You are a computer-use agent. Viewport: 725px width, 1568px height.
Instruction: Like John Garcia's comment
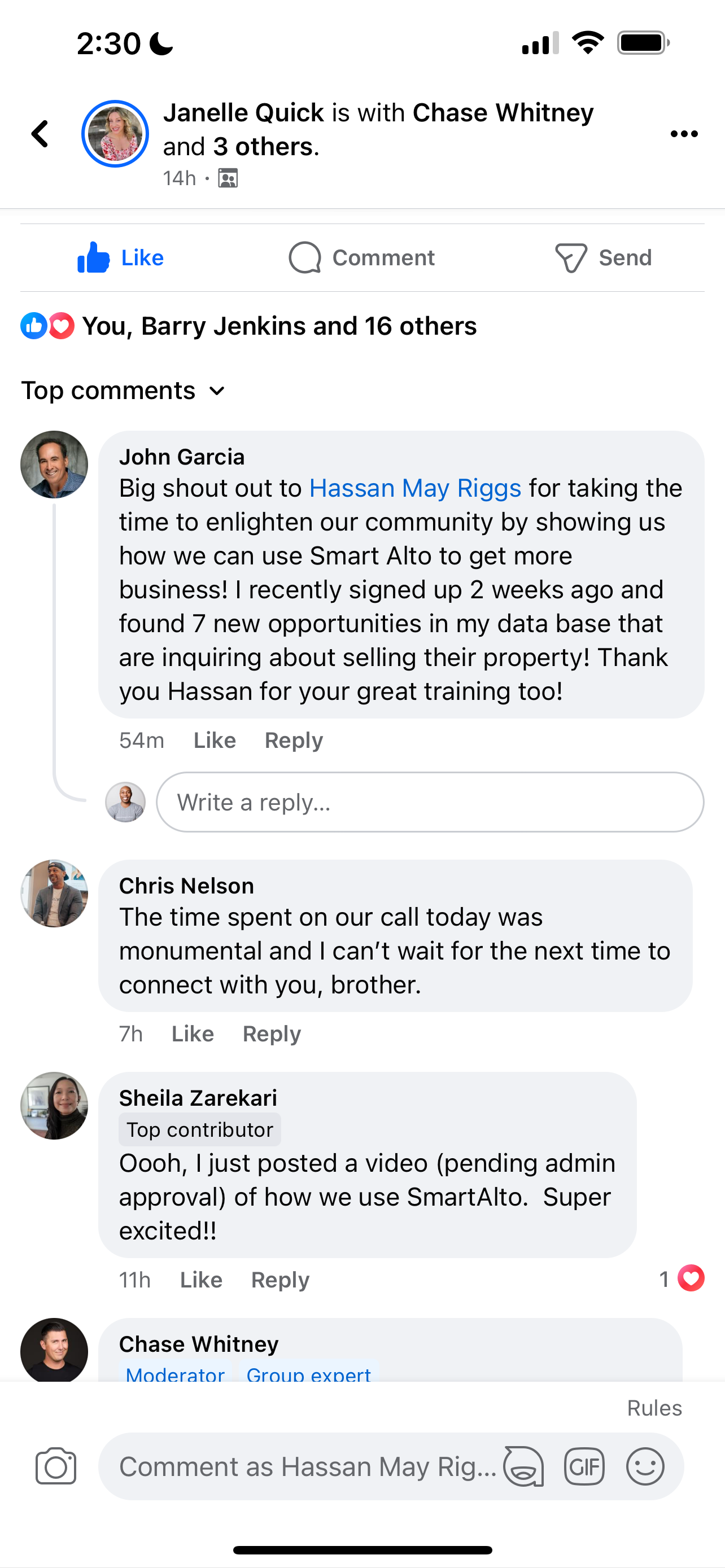pyautogui.click(x=214, y=740)
